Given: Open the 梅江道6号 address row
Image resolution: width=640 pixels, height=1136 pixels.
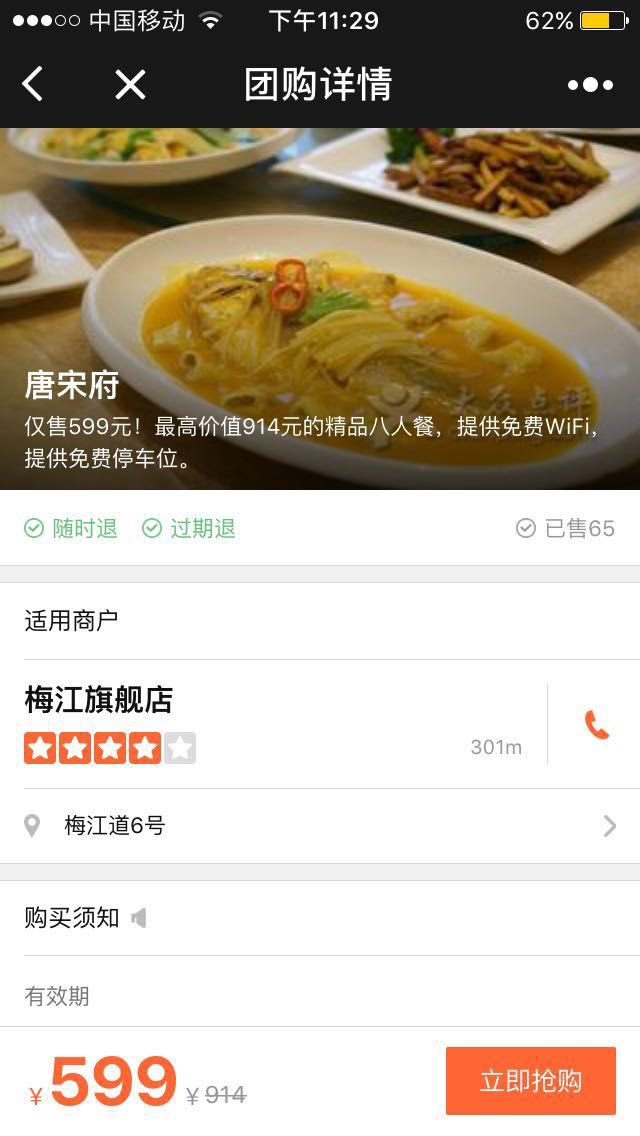Looking at the screenshot, I should pos(320,826).
